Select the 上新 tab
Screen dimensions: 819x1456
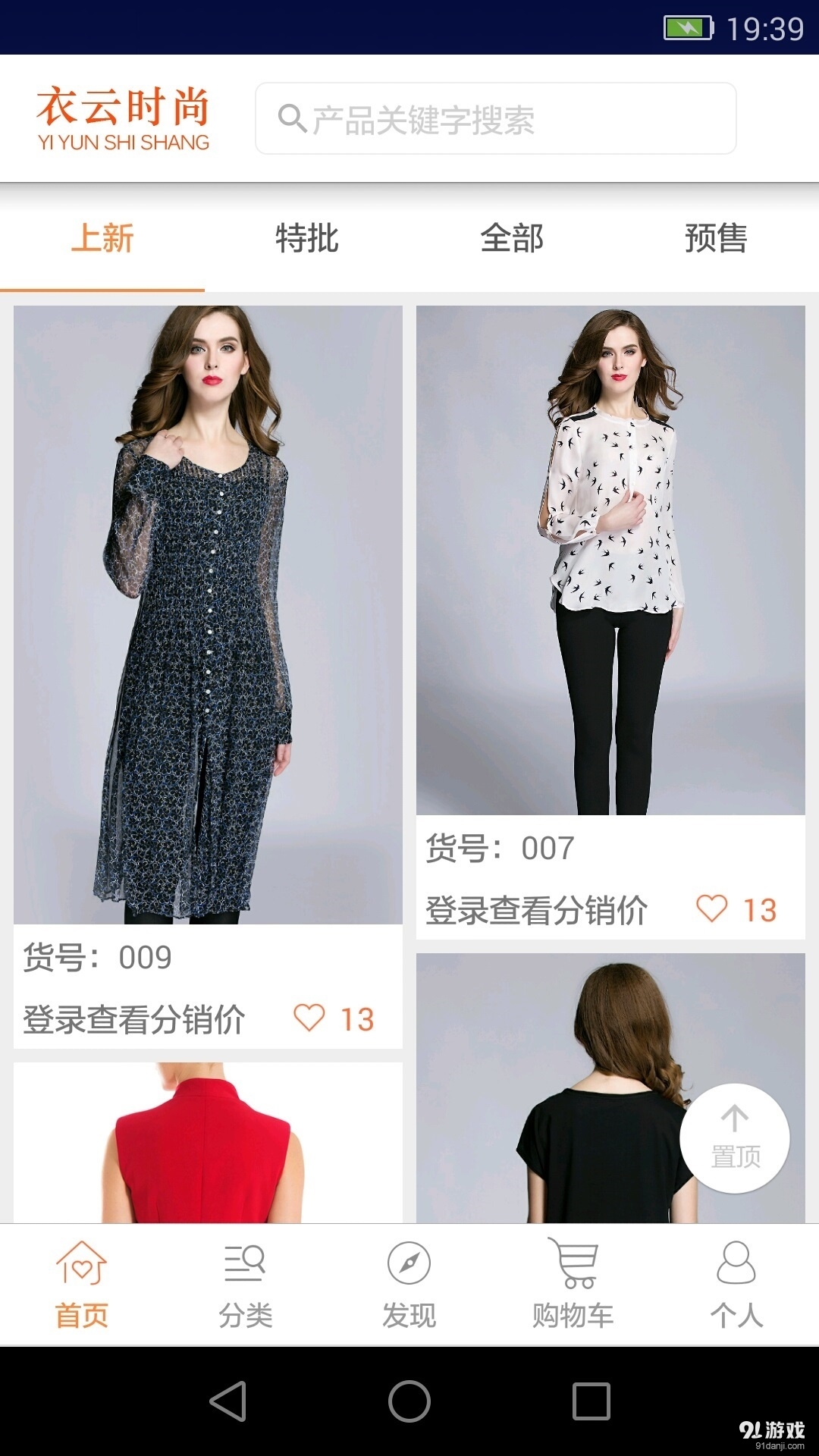103,239
